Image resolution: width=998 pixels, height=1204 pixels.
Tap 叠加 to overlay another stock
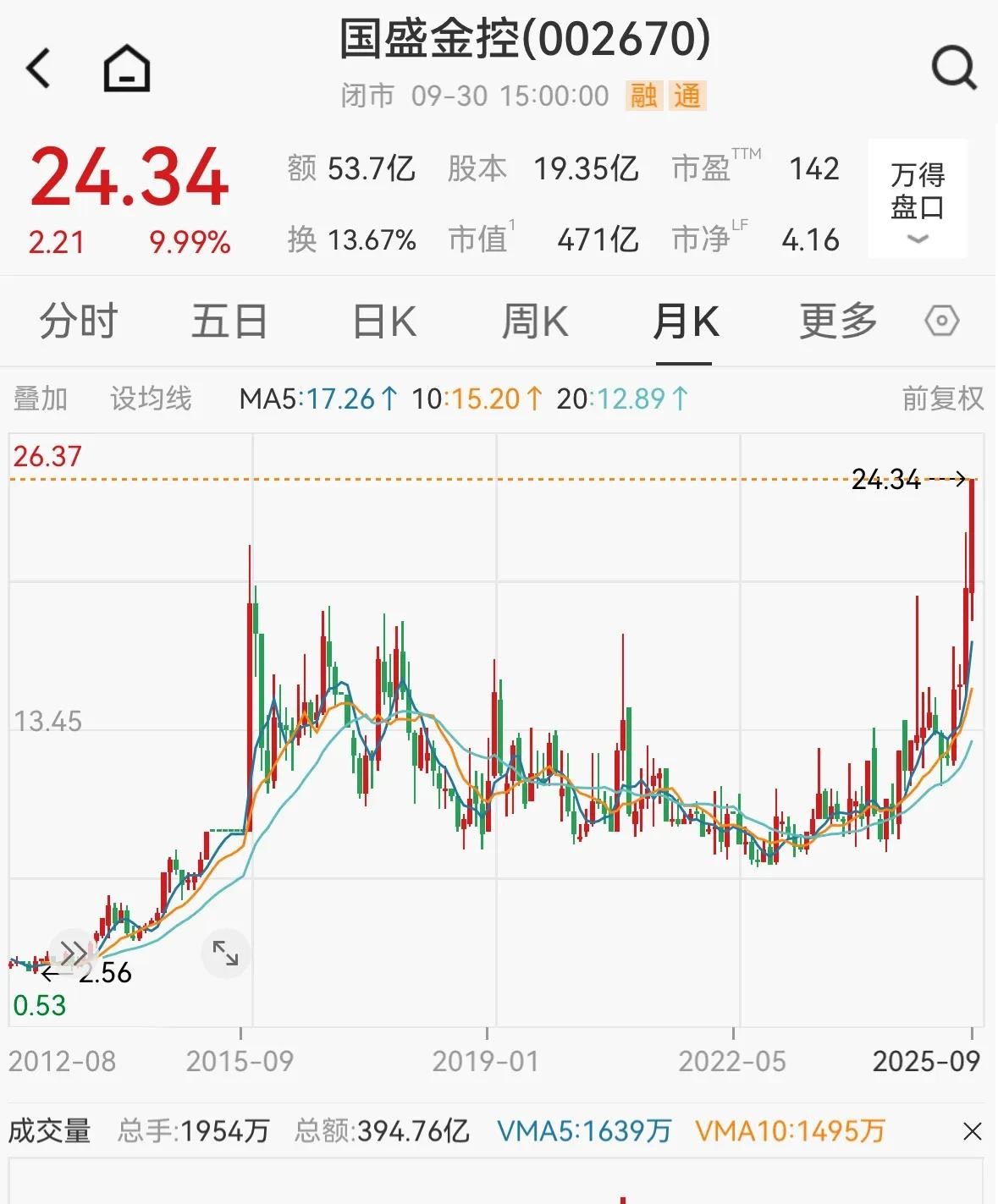pyautogui.click(x=41, y=399)
